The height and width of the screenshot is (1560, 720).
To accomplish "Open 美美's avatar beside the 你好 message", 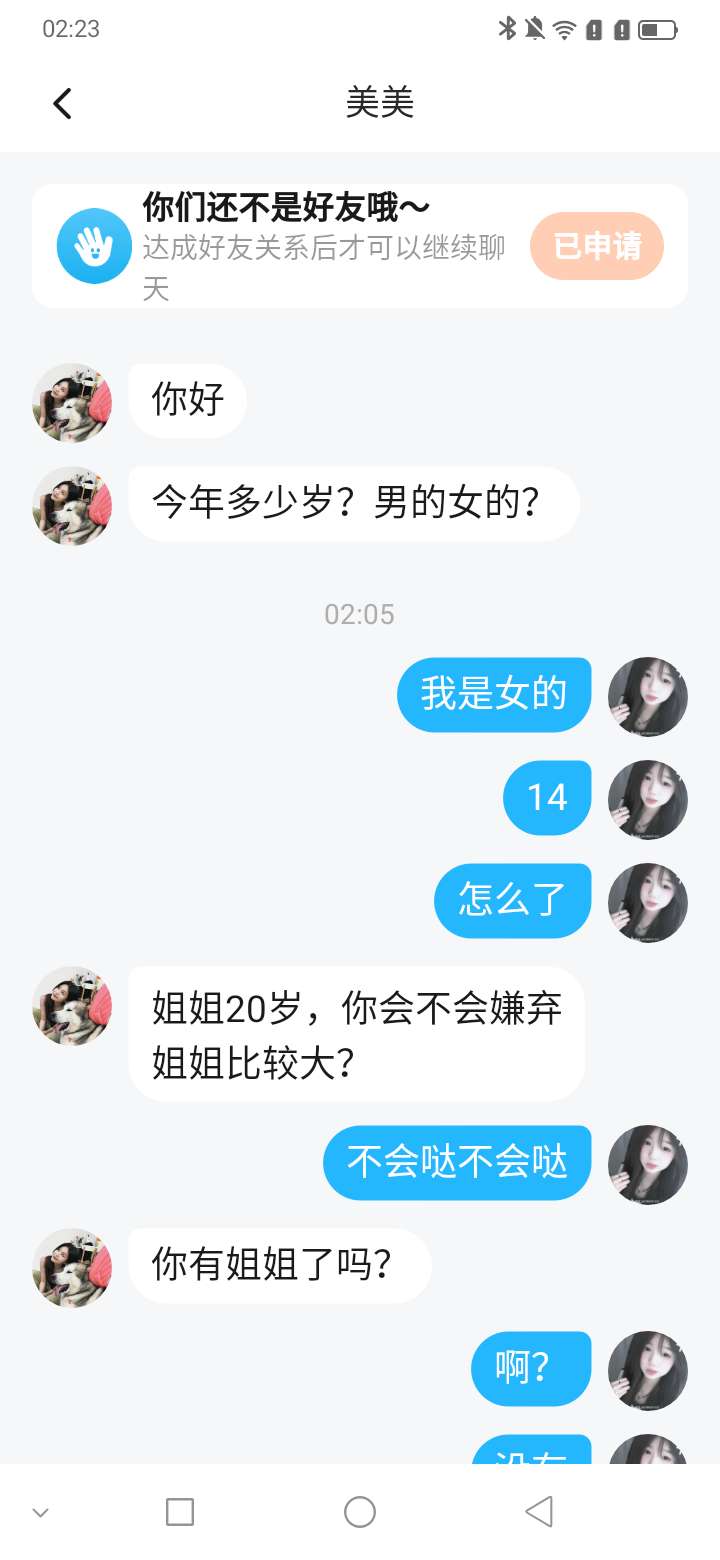I will [72, 402].
